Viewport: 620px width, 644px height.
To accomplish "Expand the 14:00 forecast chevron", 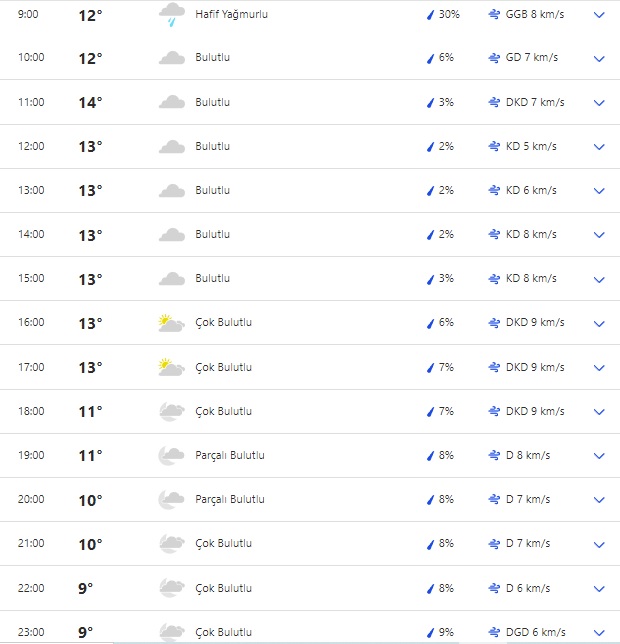I will coord(599,235).
